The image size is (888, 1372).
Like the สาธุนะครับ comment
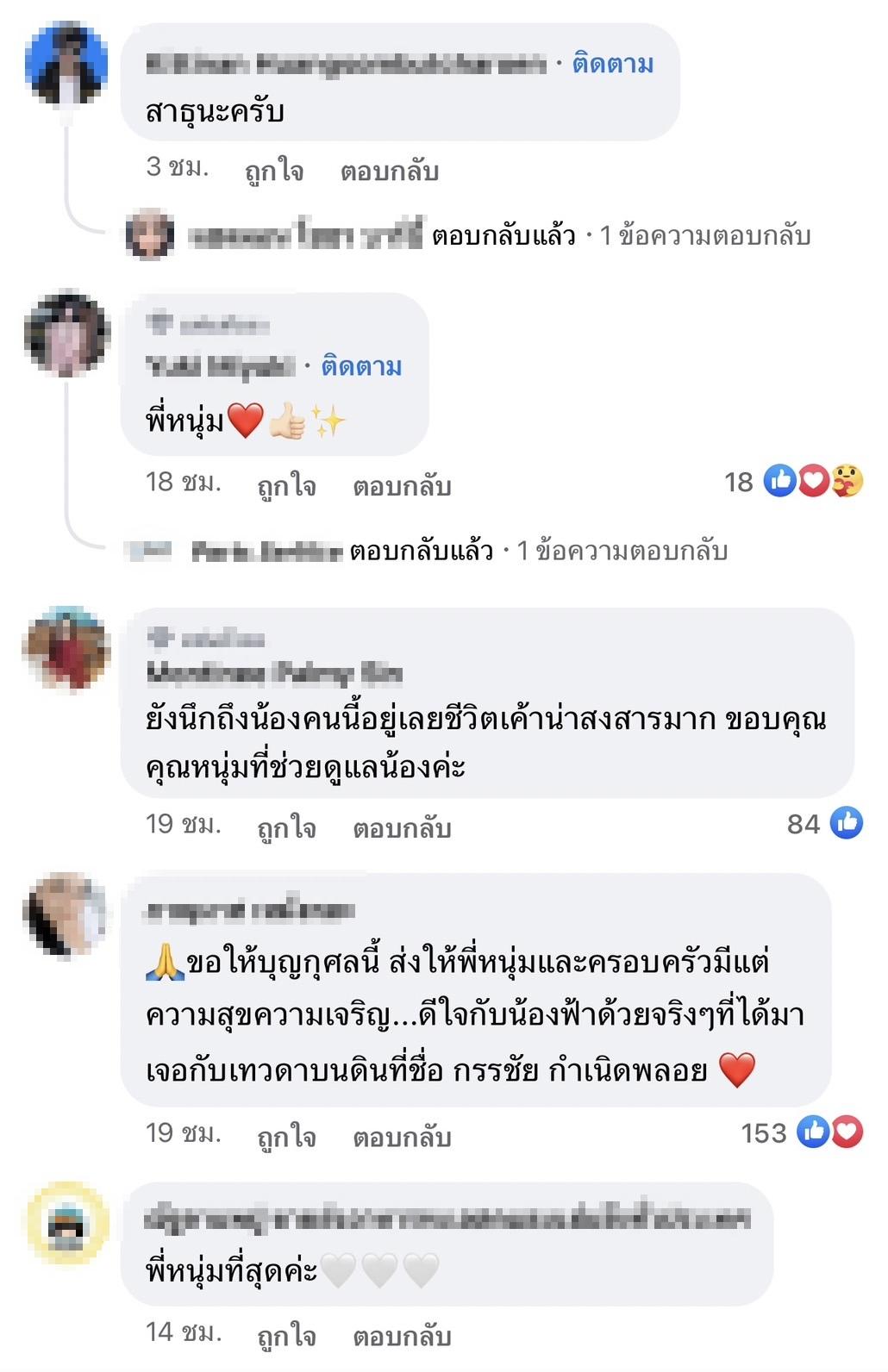[x=273, y=171]
